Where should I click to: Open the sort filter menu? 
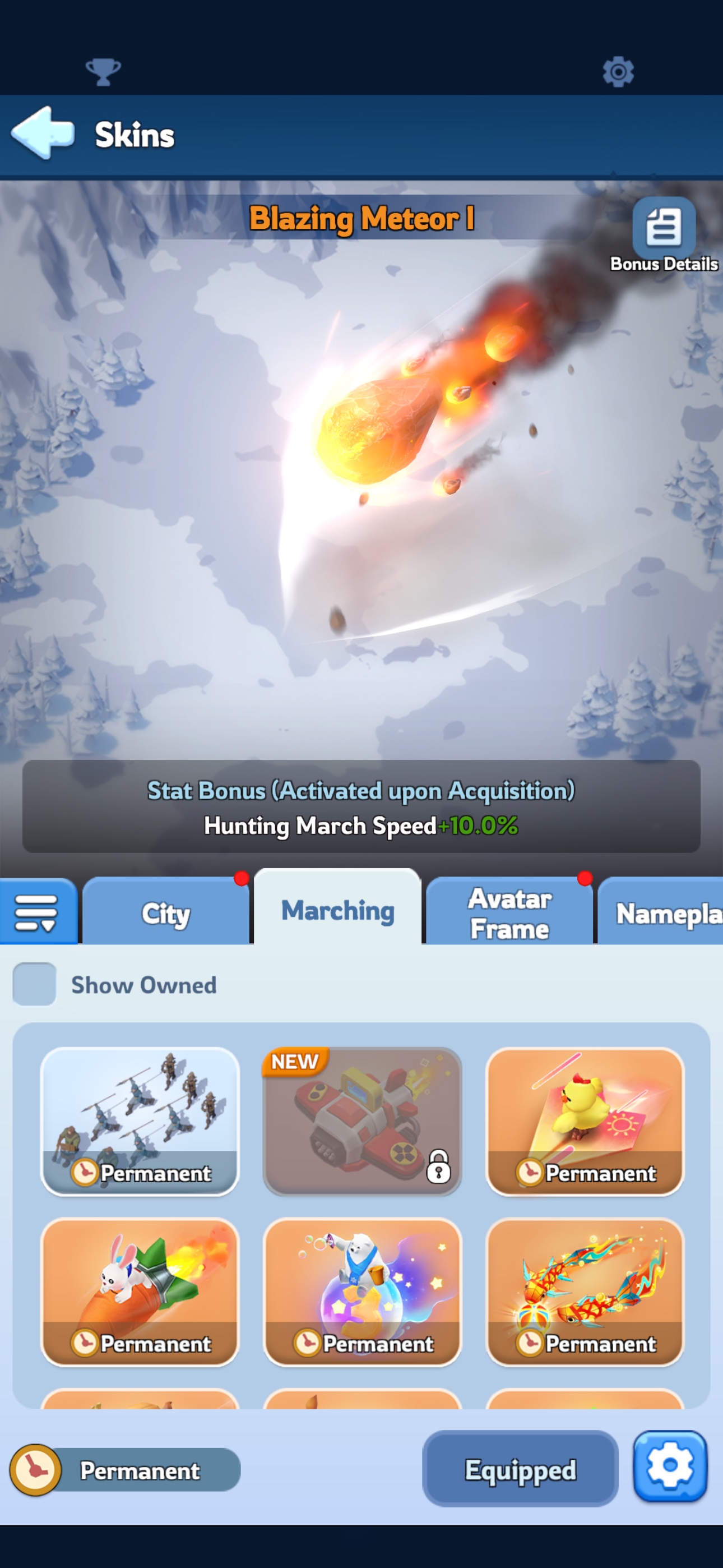coord(38,911)
